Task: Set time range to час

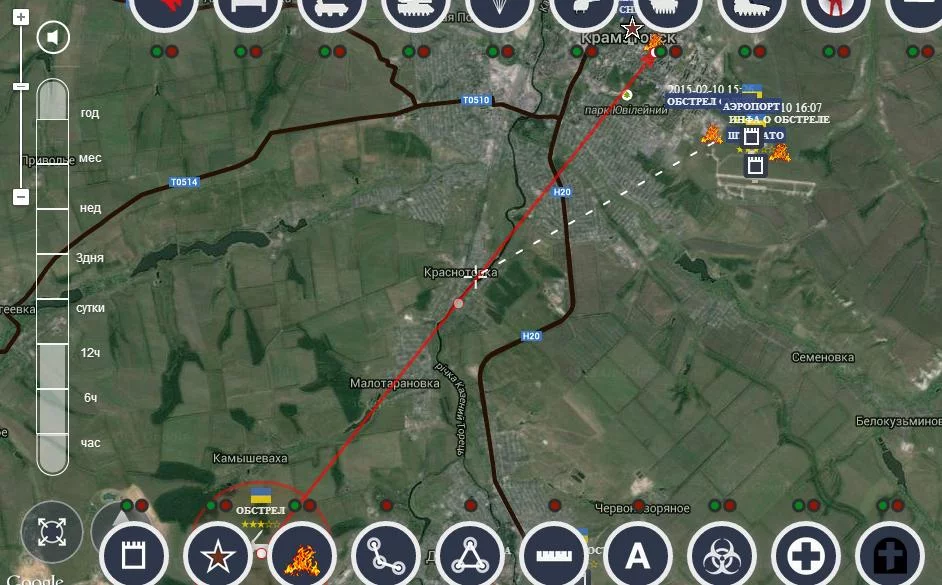Action: tap(90, 443)
